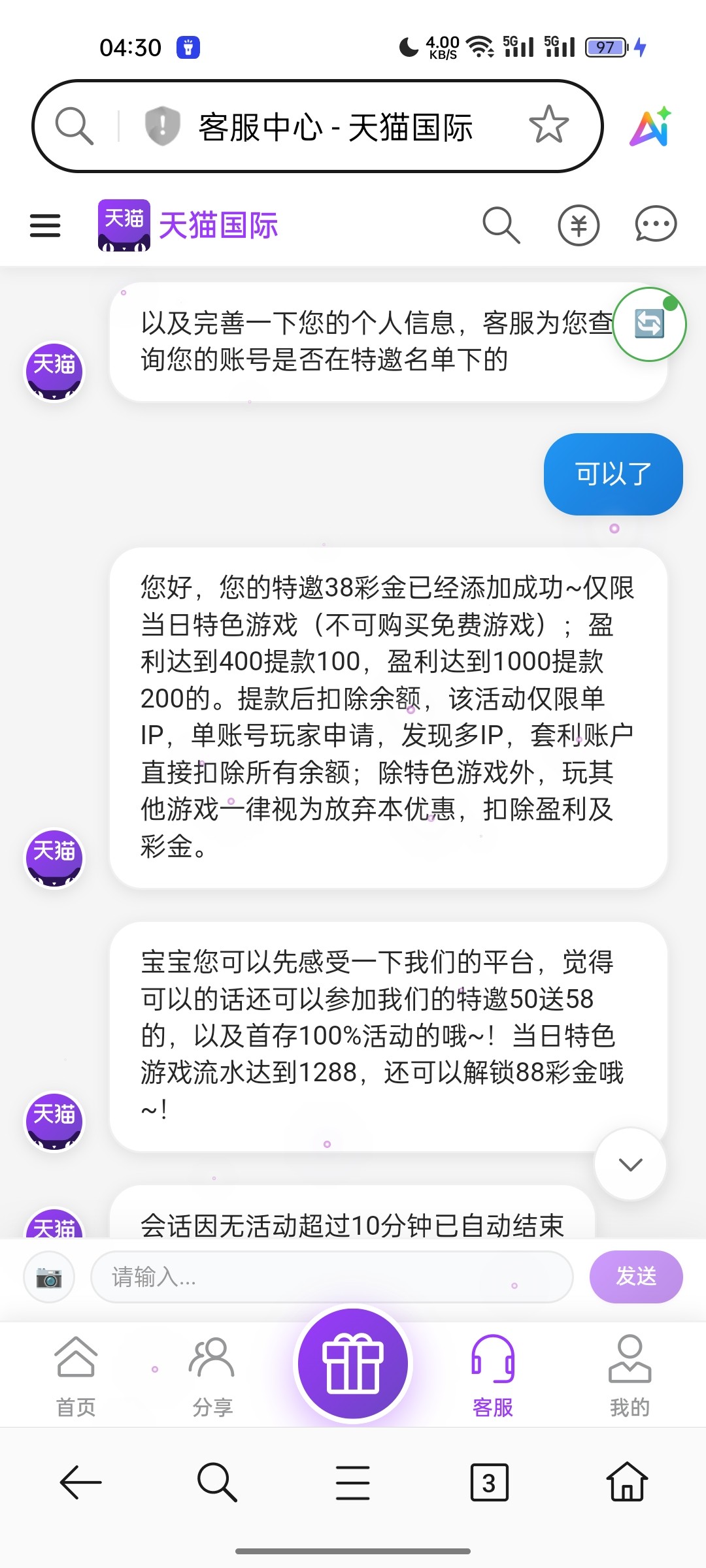Open the search icon on Tmall header

(500, 224)
